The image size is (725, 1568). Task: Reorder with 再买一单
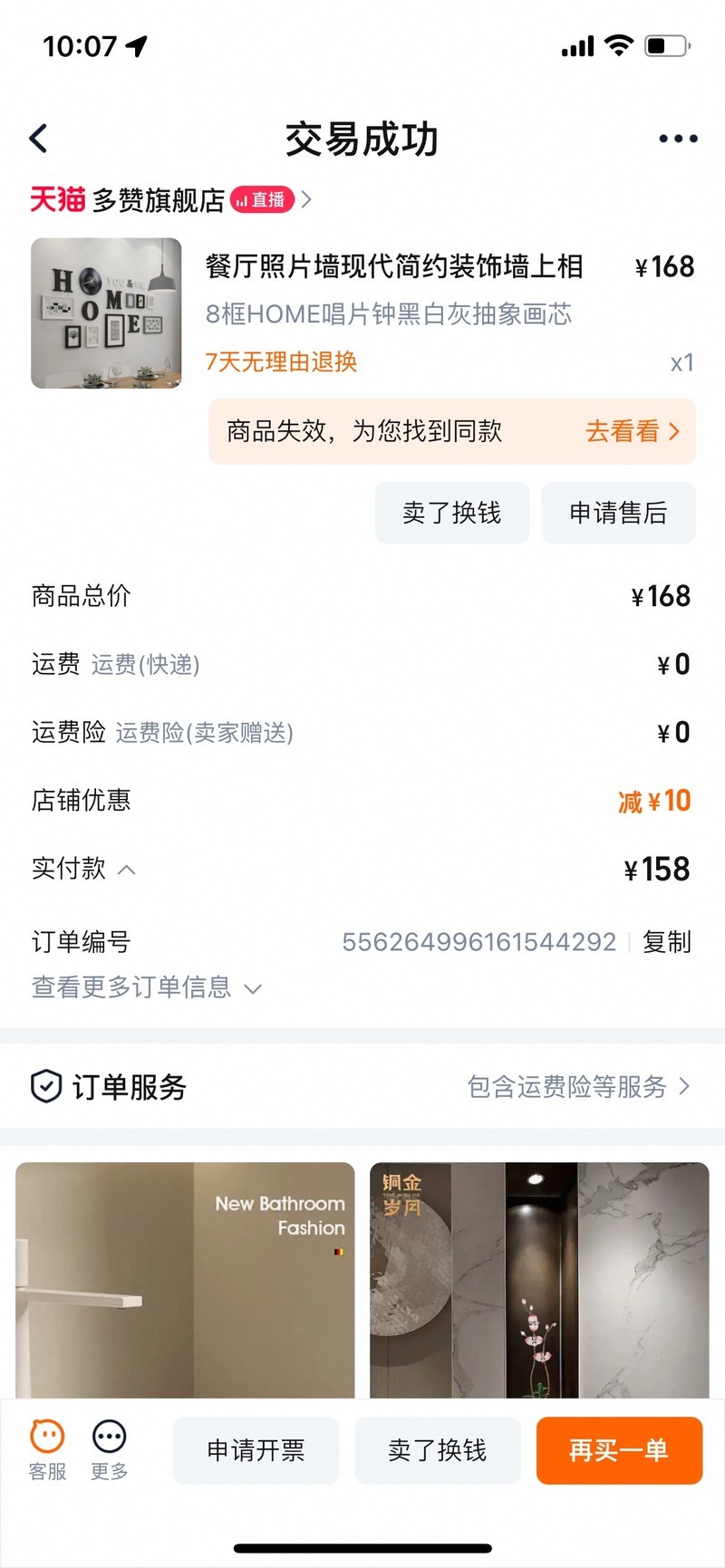(x=619, y=1450)
